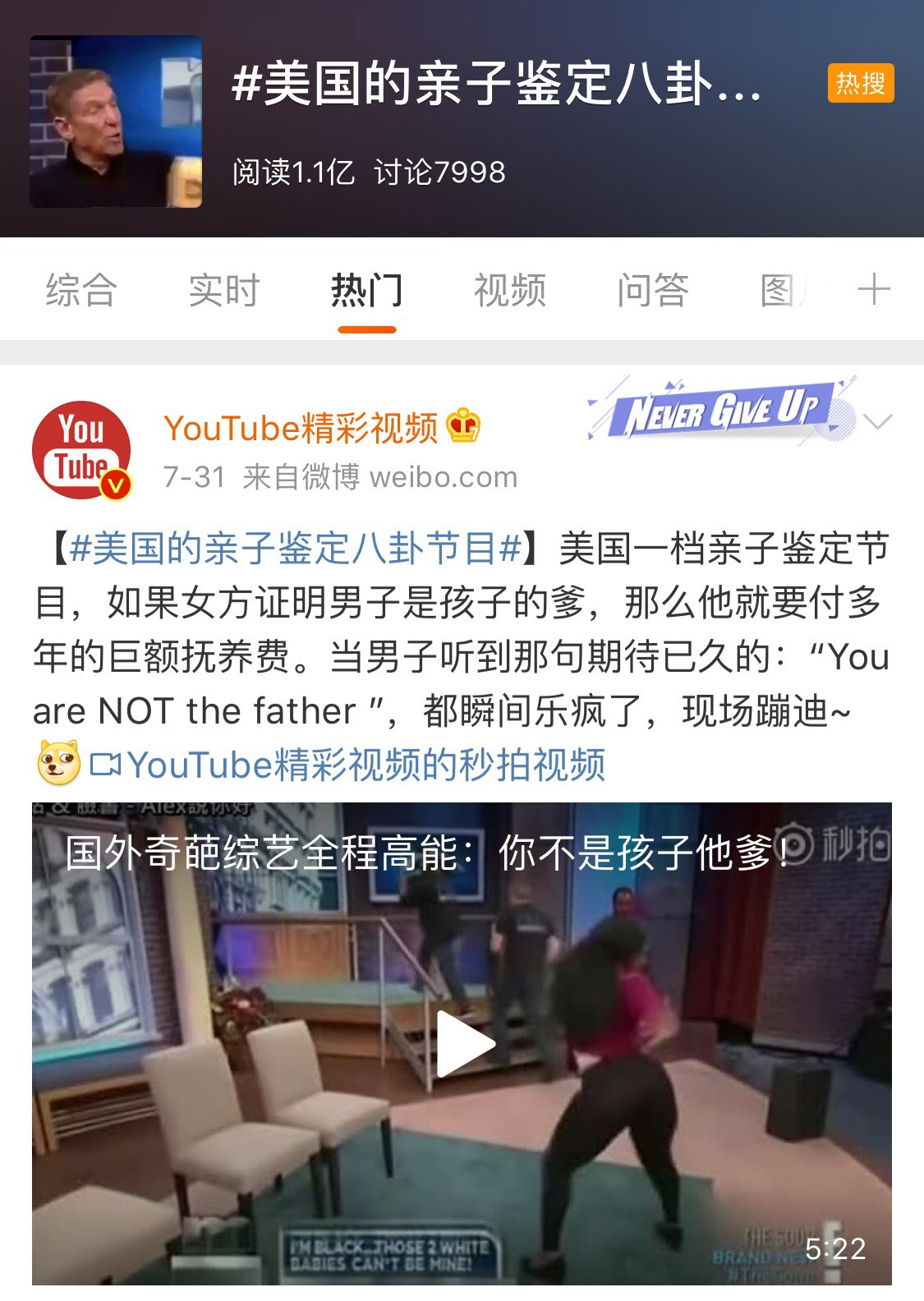Open the YouTube精彩视频 username link

click(301, 428)
